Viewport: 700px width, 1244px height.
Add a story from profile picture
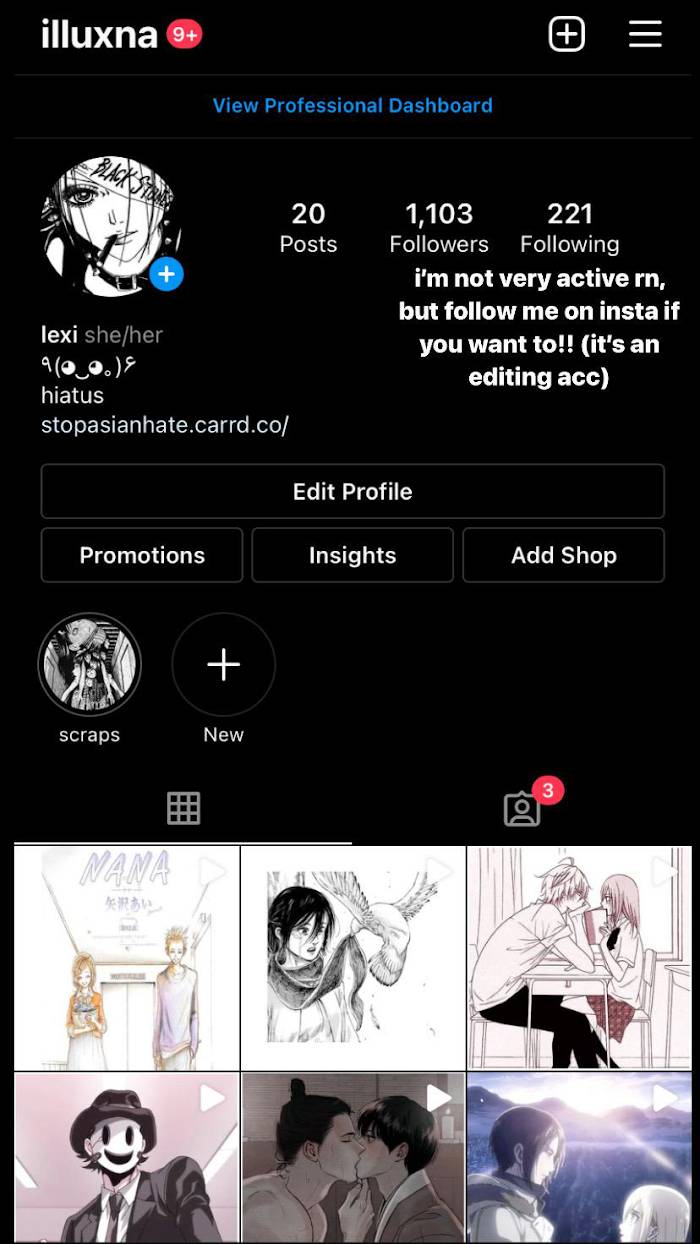pyautogui.click(x=166, y=273)
